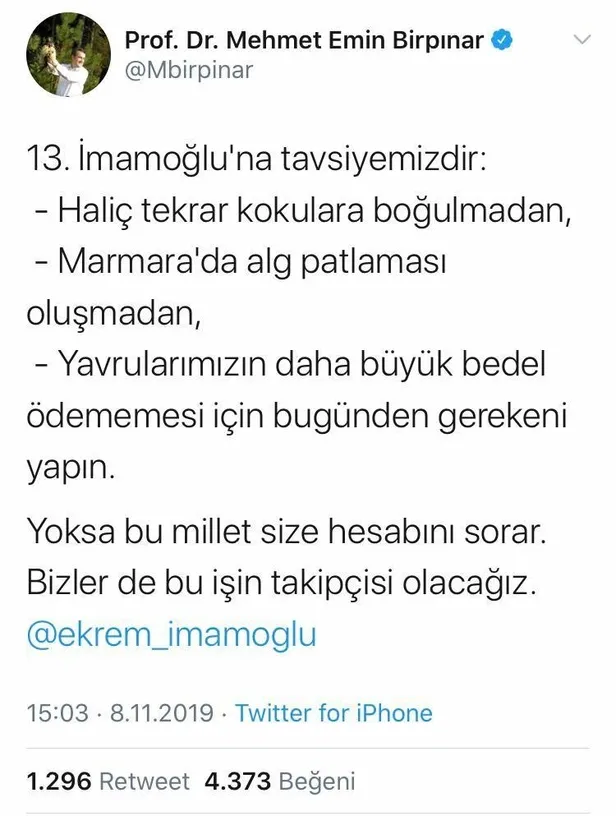Open the @Mbirpinar profile name
Viewport: 616px width, 816px height.
(189, 70)
